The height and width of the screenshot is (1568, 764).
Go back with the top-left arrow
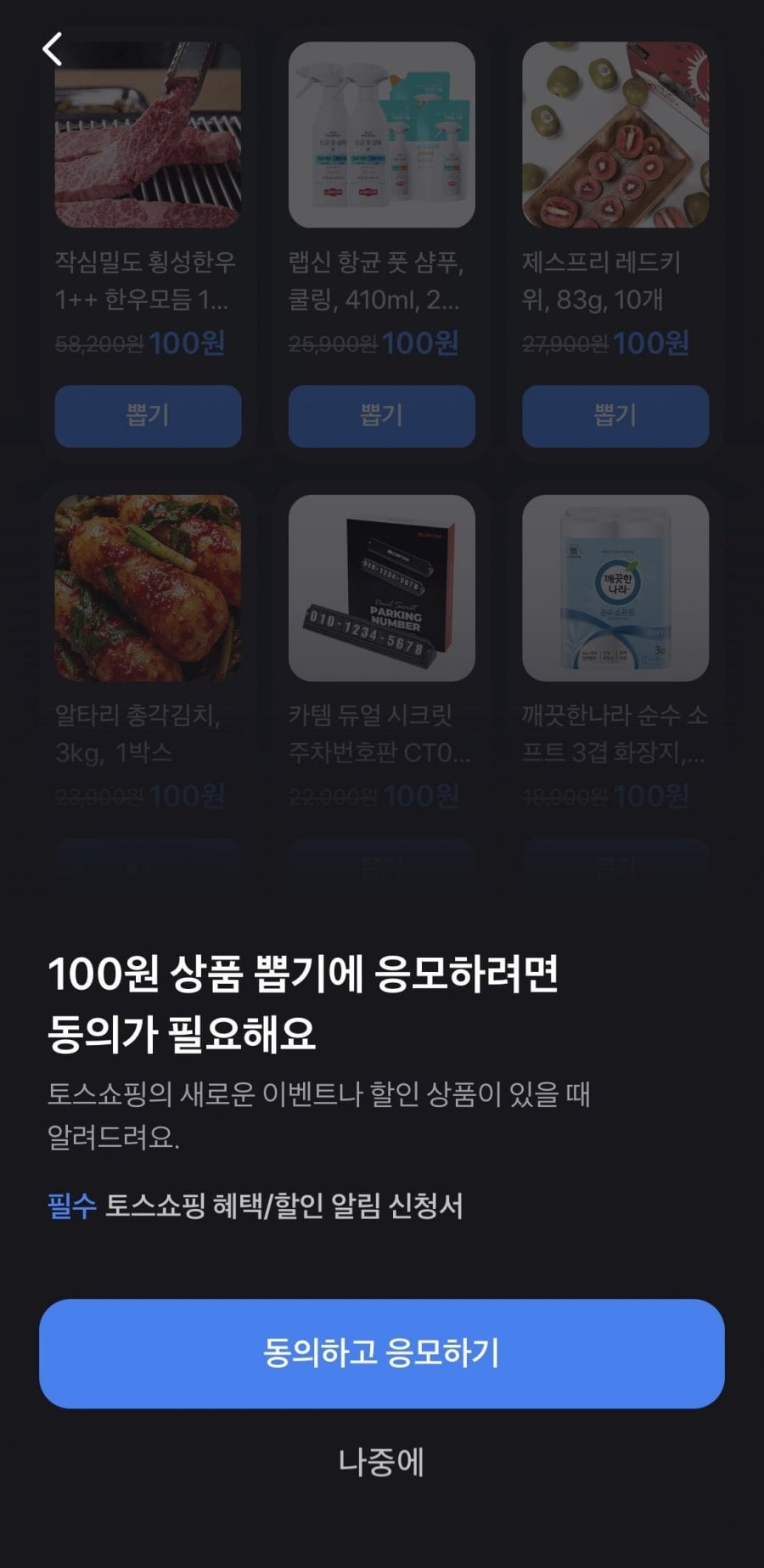[x=53, y=49]
